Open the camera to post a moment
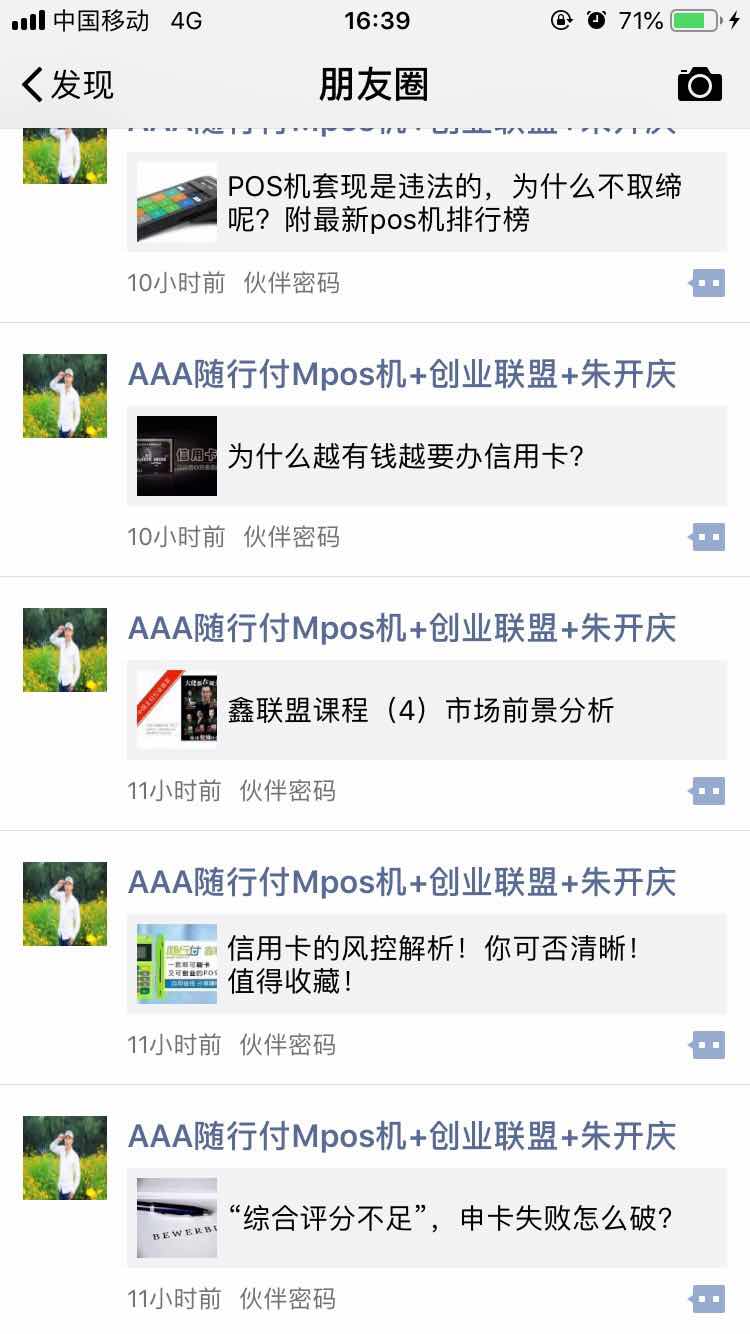Image resolution: width=750 pixels, height=1334 pixels. click(x=699, y=84)
